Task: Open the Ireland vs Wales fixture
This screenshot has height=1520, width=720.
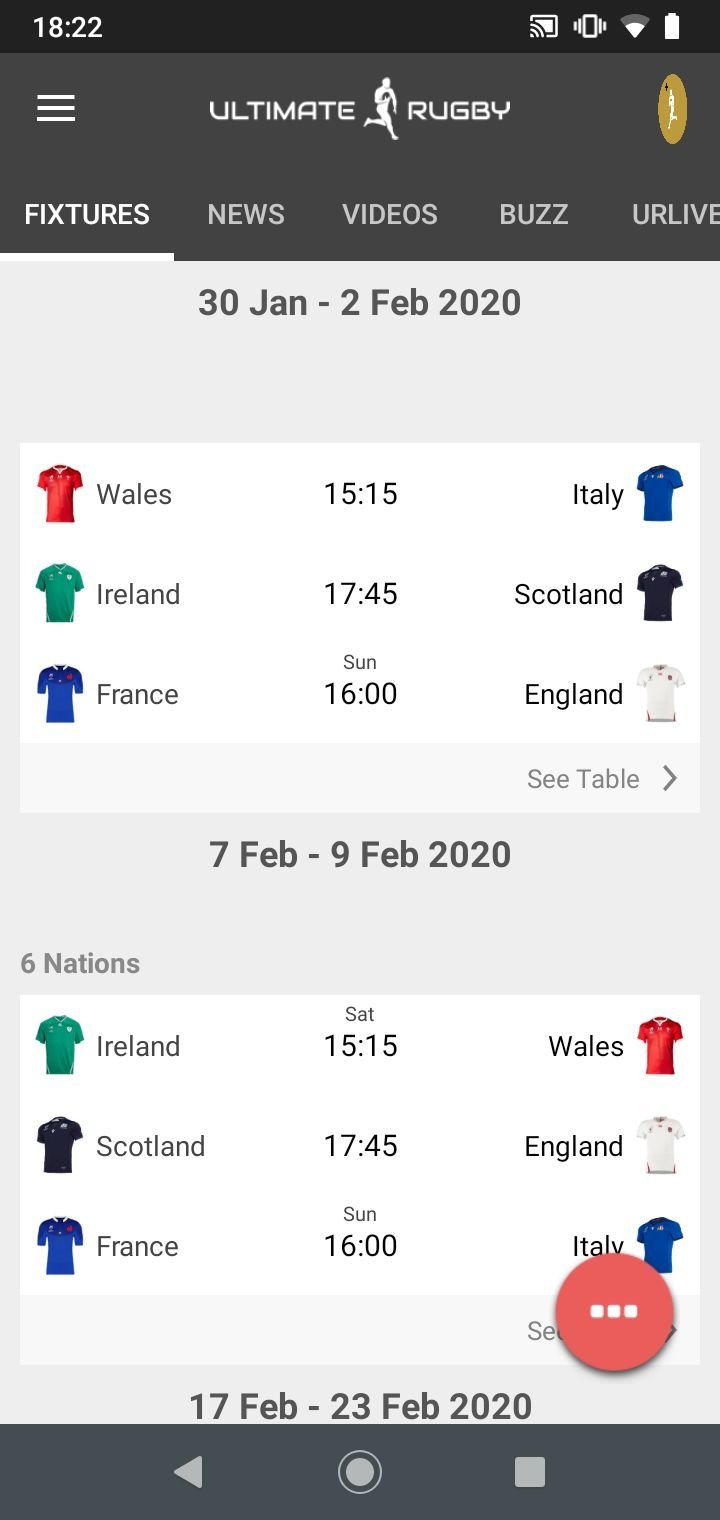Action: [360, 1045]
